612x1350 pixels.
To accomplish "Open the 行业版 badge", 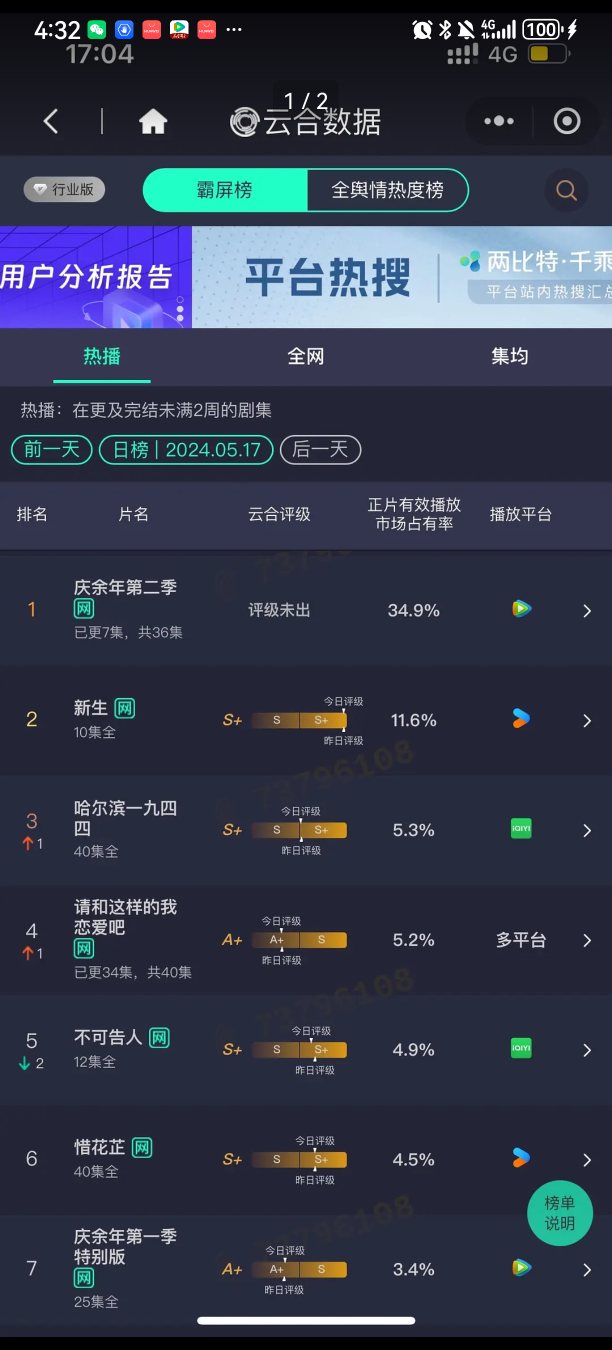I will pos(65,189).
